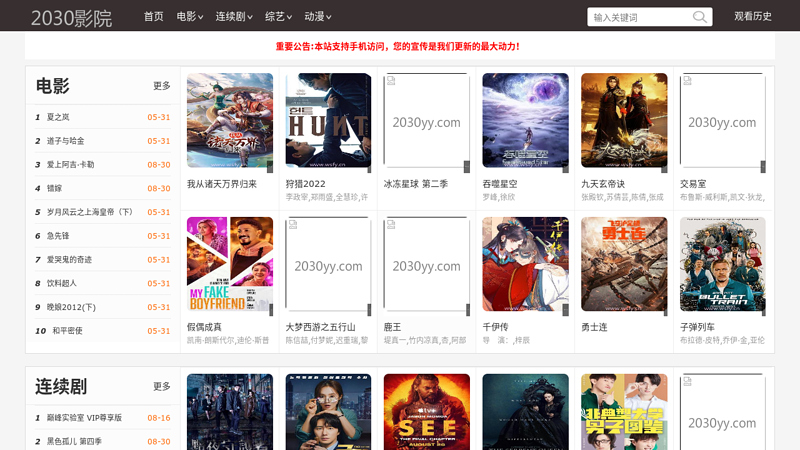Viewport: 800px width, 450px height.
Task: Open the 子弹列车 movie card
Action: point(722,264)
